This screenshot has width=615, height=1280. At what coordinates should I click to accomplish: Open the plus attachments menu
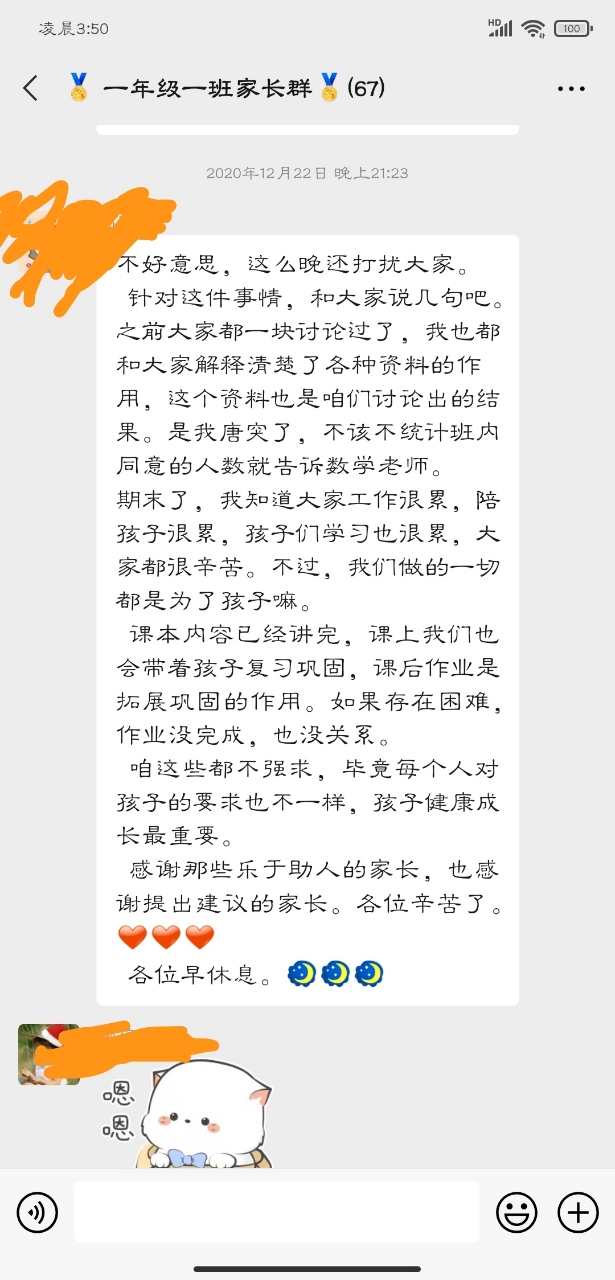click(x=578, y=1213)
